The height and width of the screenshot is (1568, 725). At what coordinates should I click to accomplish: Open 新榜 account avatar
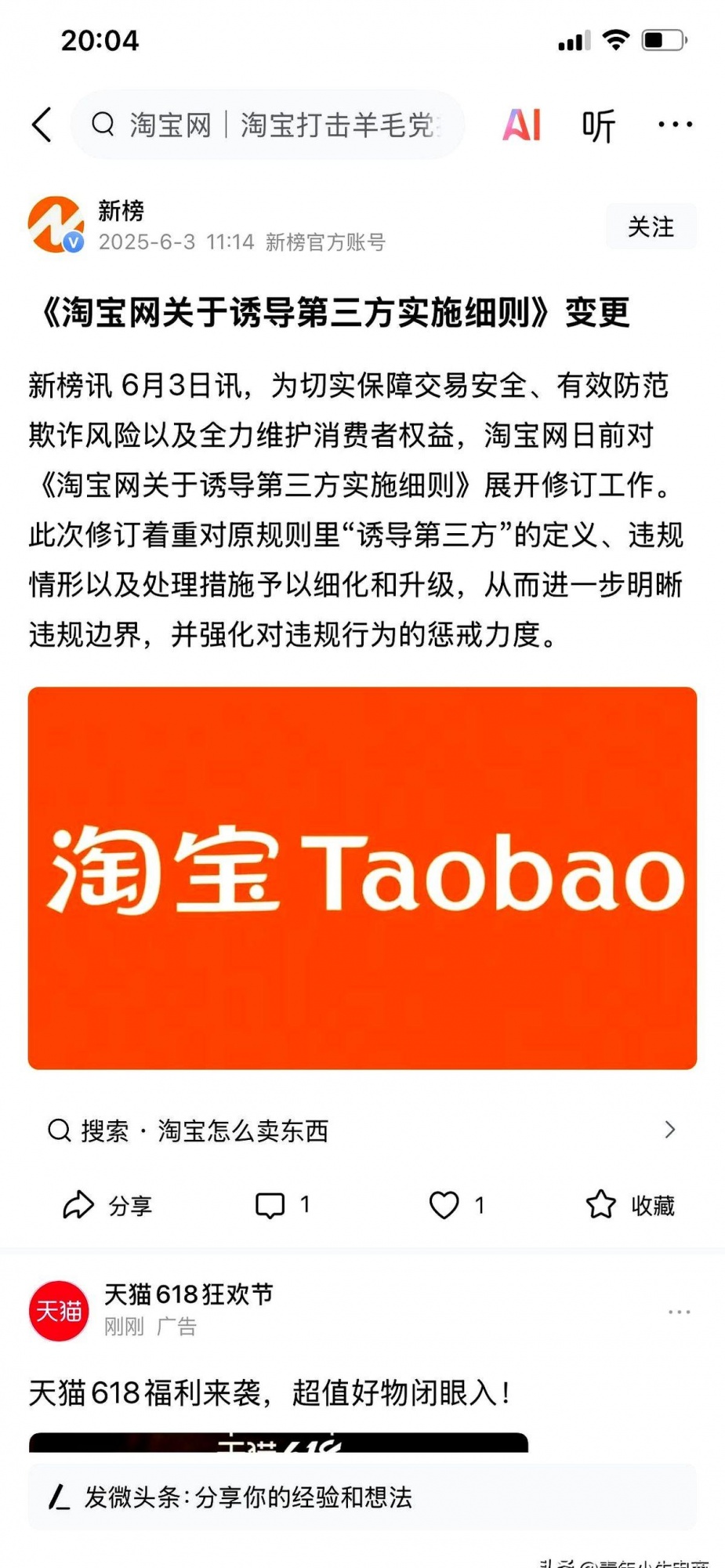click(56, 225)
